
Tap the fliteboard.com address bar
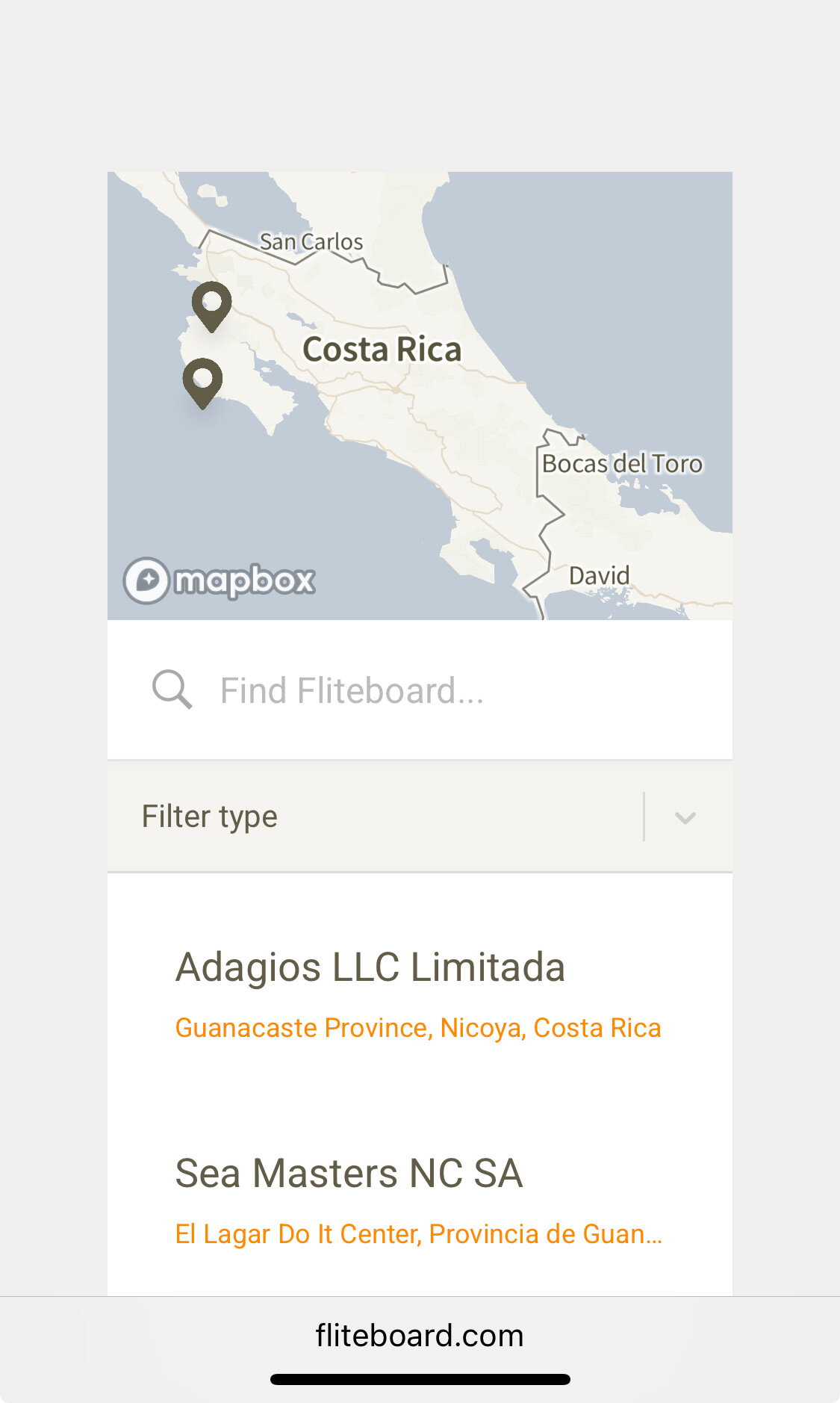point(420,1335)
